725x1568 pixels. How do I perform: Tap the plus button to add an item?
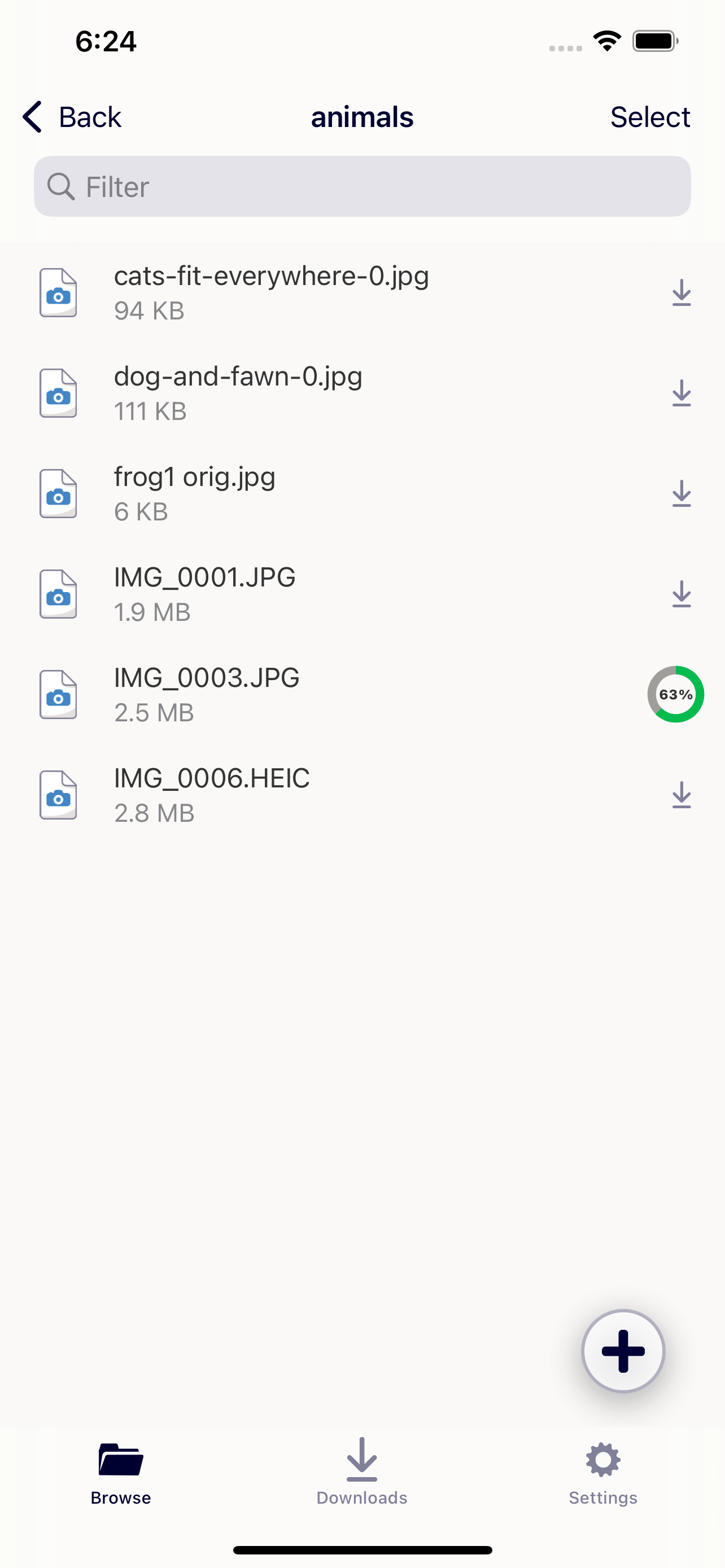623,1351
